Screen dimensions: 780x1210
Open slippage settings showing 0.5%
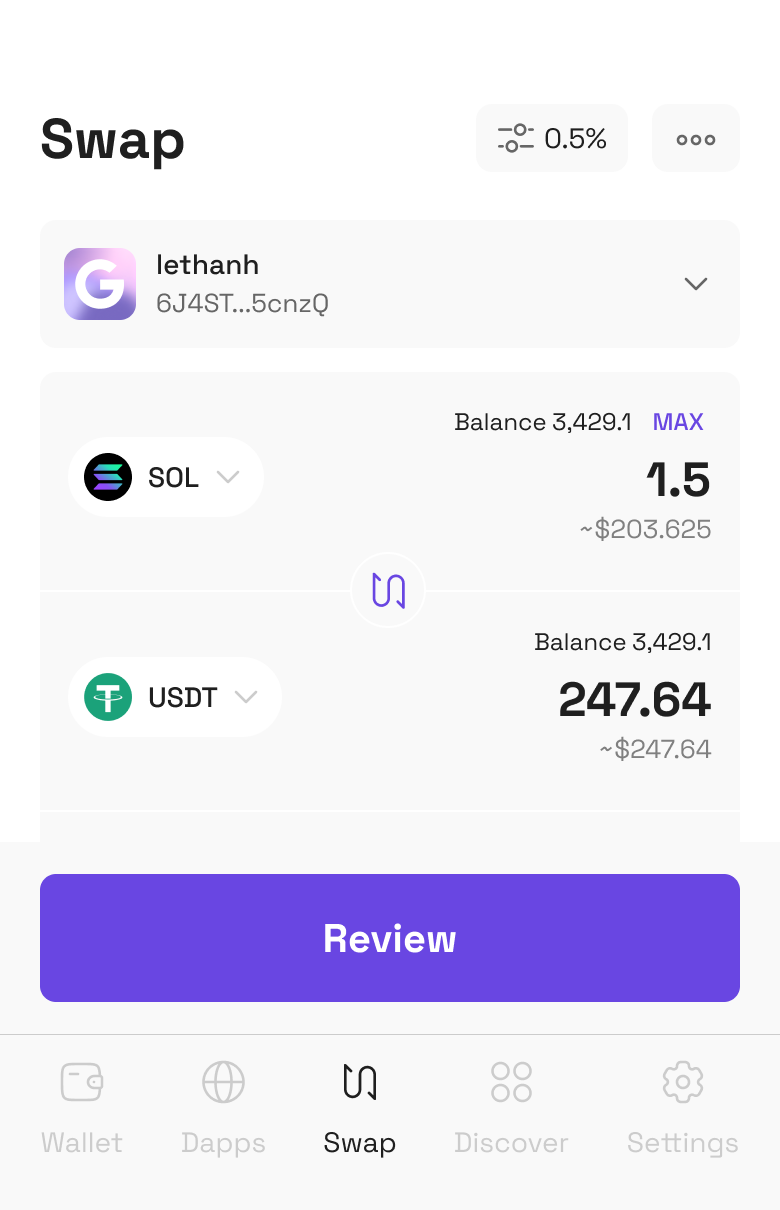(552, 138)
